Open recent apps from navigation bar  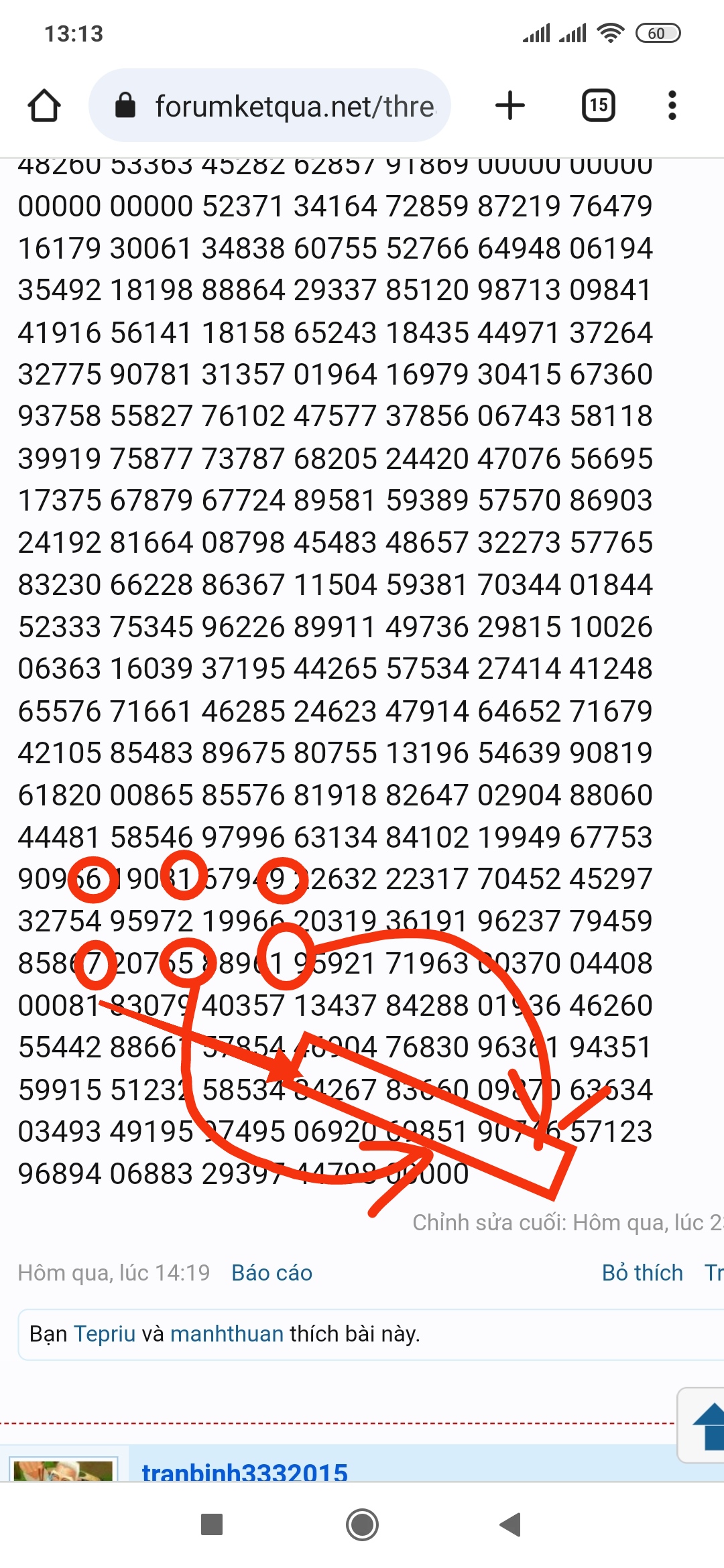pos(212,1524)
